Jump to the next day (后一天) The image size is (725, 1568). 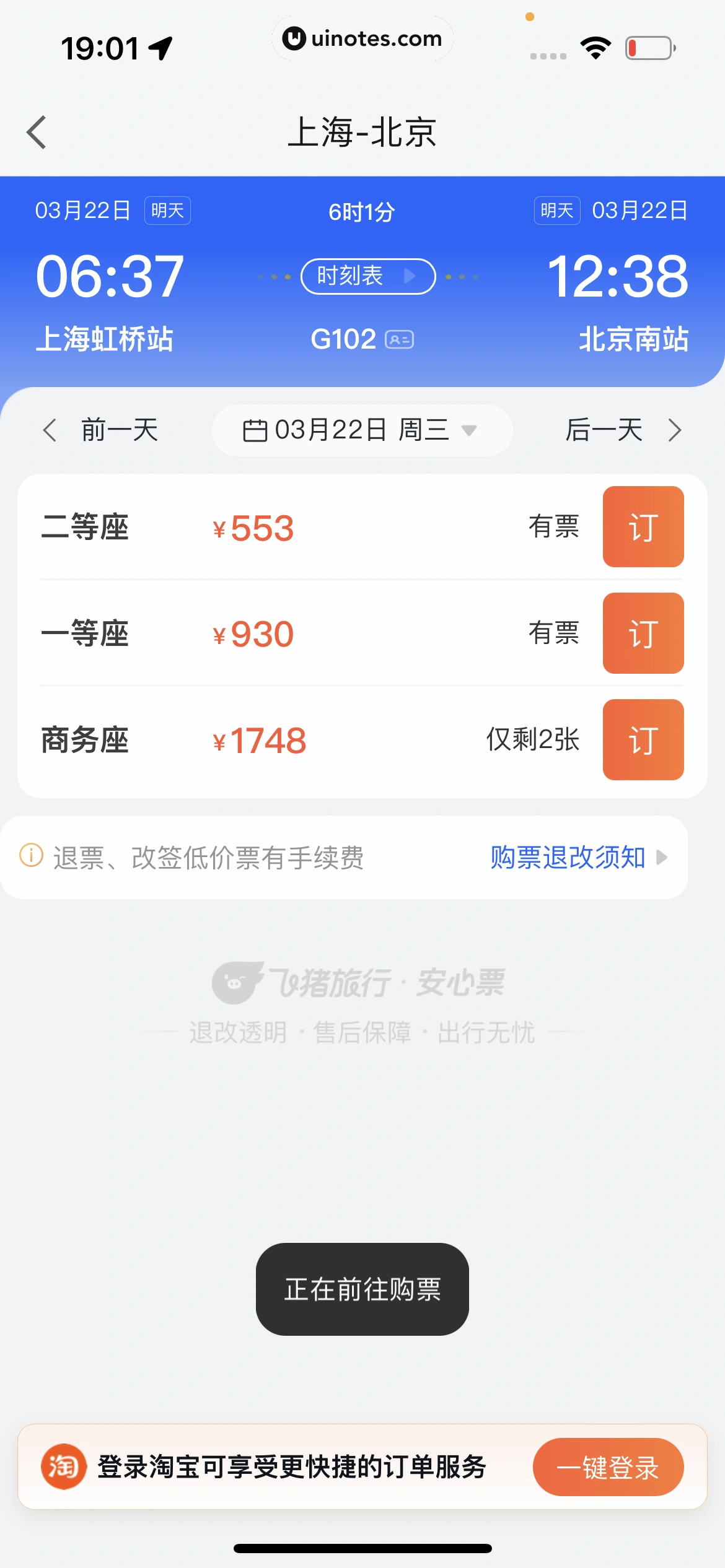point(622,430)
